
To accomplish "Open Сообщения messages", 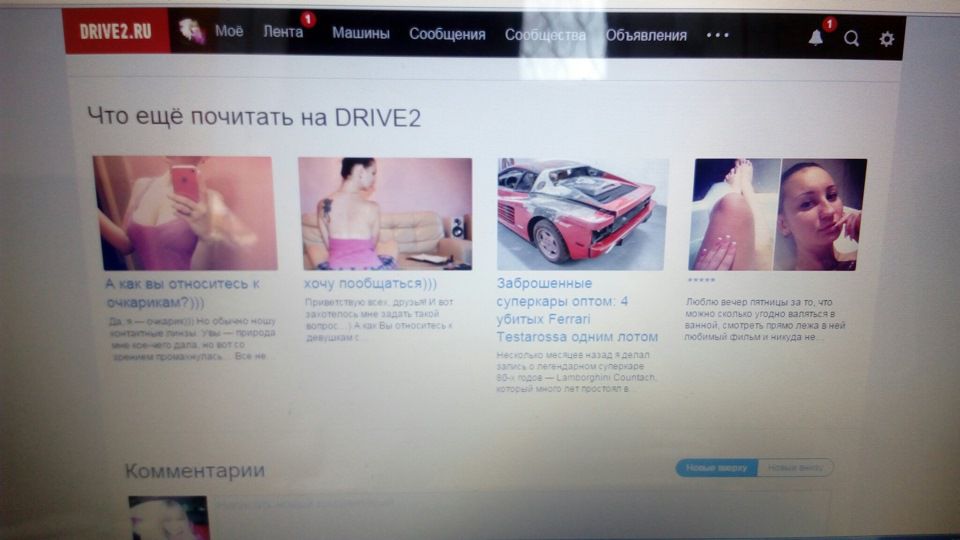I will click(x=447, y=34).
